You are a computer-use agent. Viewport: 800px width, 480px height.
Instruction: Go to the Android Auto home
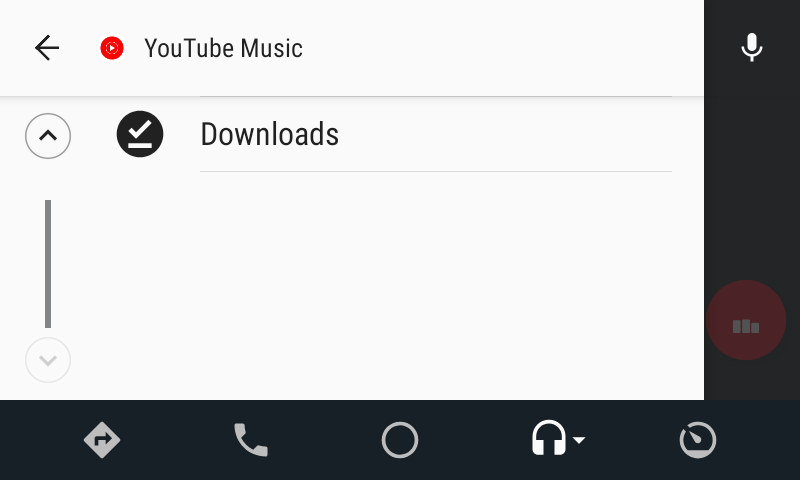pos(400,440)
